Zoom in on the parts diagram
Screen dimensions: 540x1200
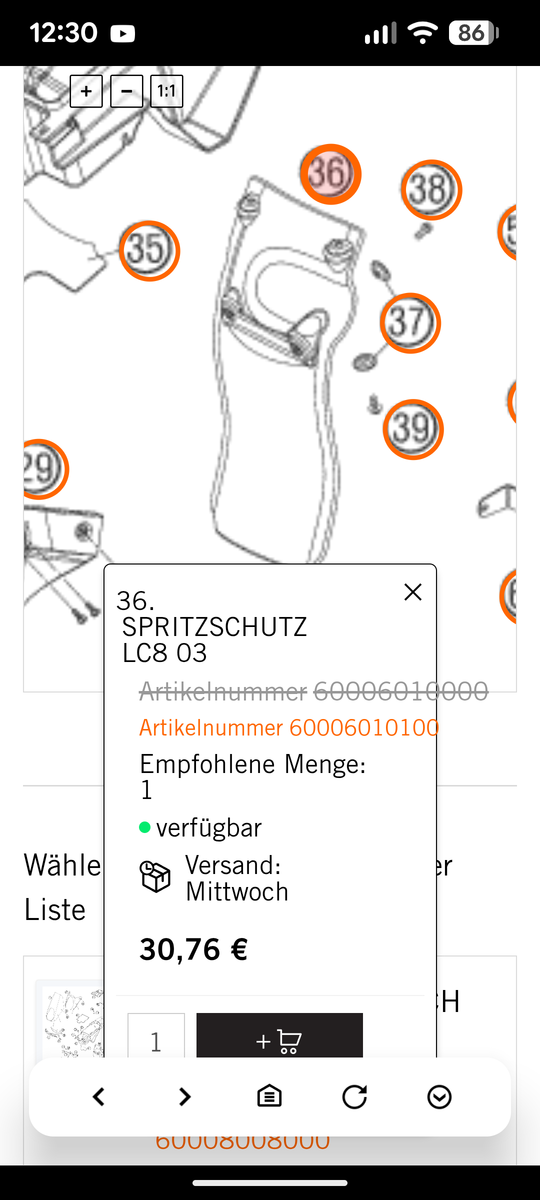pyautogui.click(x=86, y=92)
